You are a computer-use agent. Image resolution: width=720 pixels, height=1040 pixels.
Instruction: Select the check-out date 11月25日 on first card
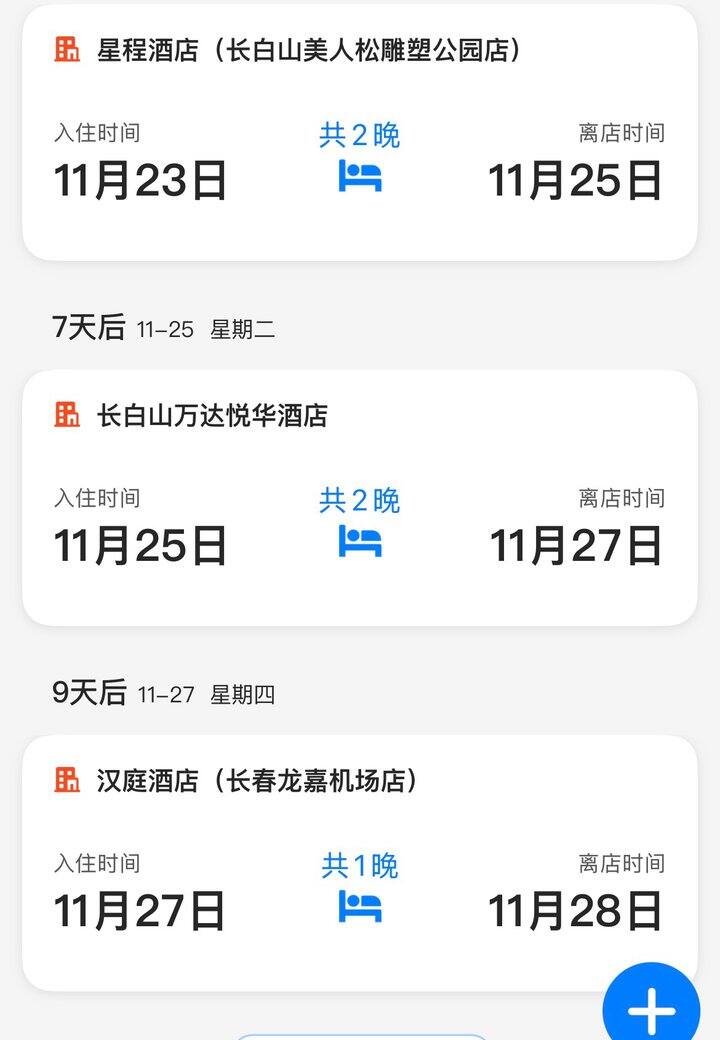(575, 182)
